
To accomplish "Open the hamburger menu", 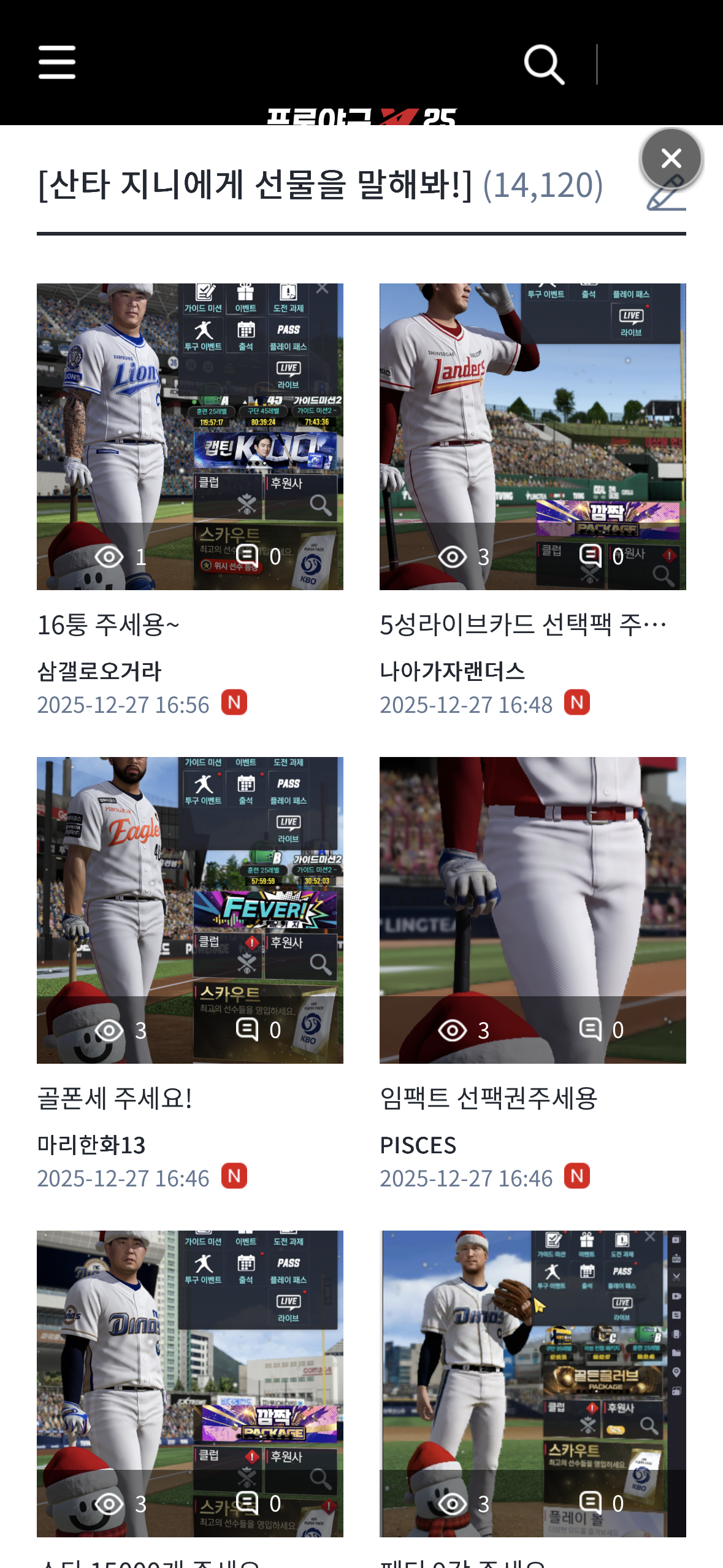I will [x=57, y=63].
